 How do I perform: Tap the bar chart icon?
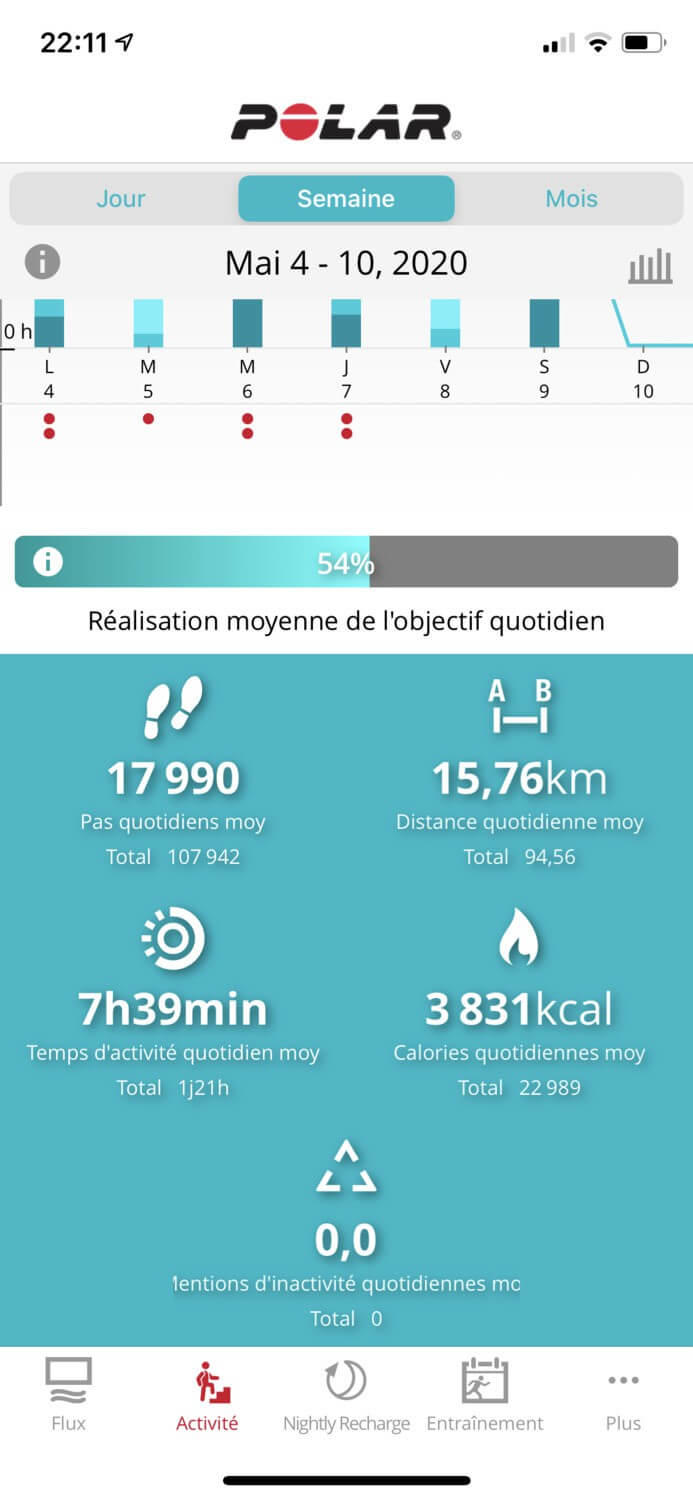pos(650,267)
